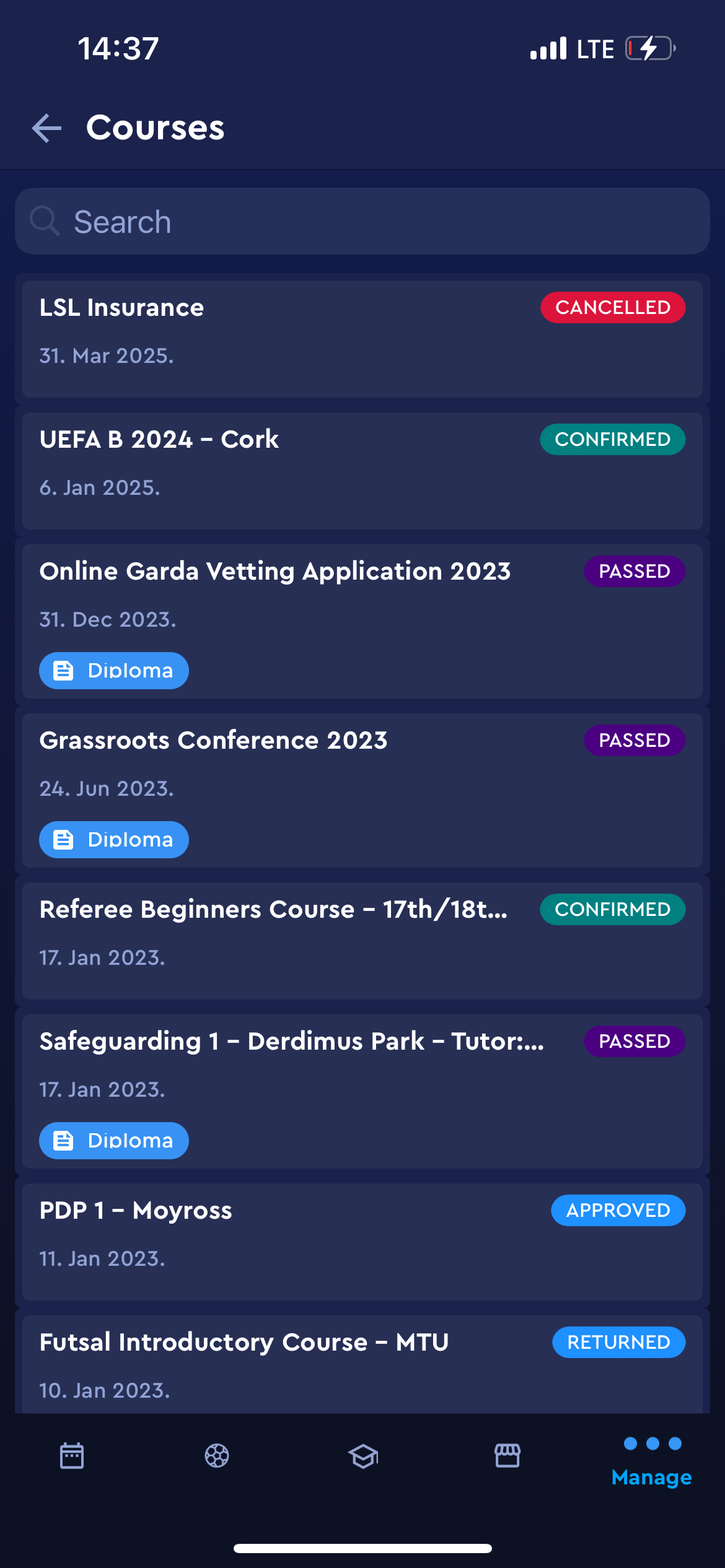Image resolution: width=725 pixels, height=1568 pixels.
Task: Open the LSL Insurance course
Action: click(x=279, y=338)
